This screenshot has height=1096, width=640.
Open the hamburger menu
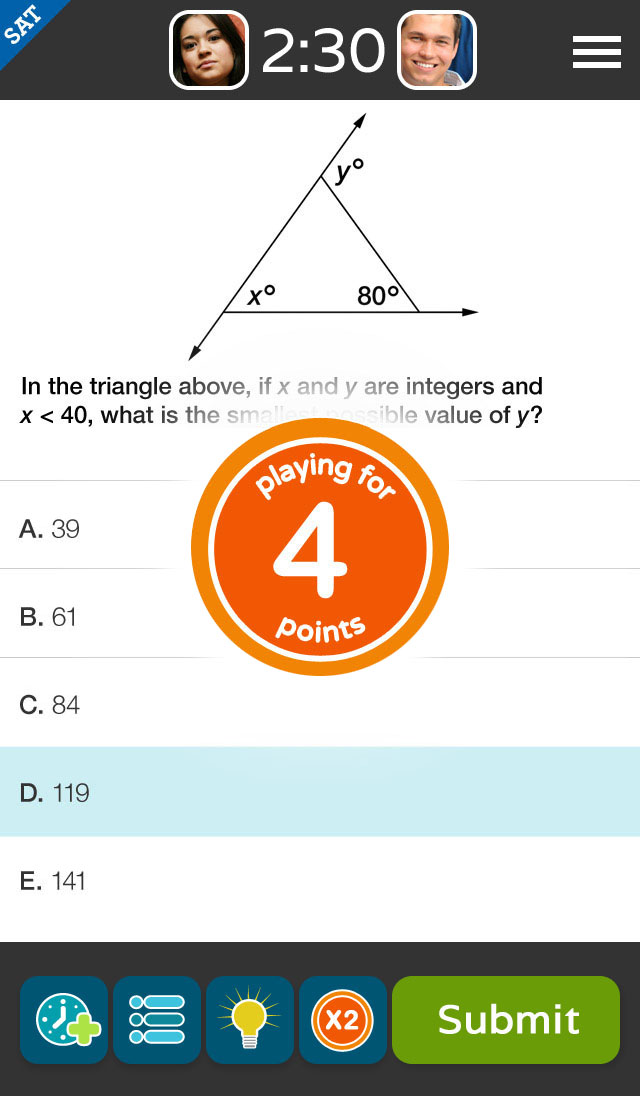click(x=597, y=52)
